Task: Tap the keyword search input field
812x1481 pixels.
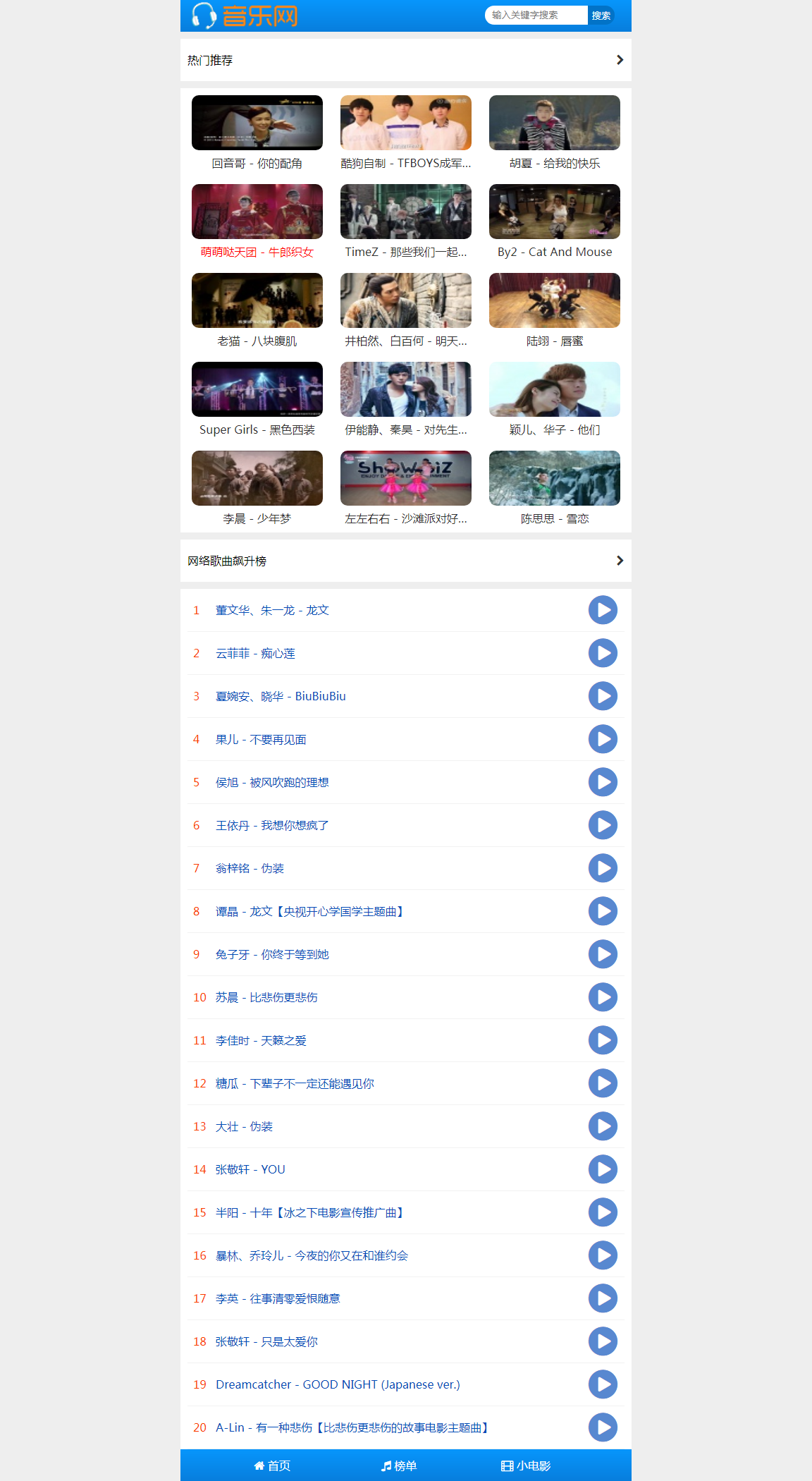Action: pos(536,15)
